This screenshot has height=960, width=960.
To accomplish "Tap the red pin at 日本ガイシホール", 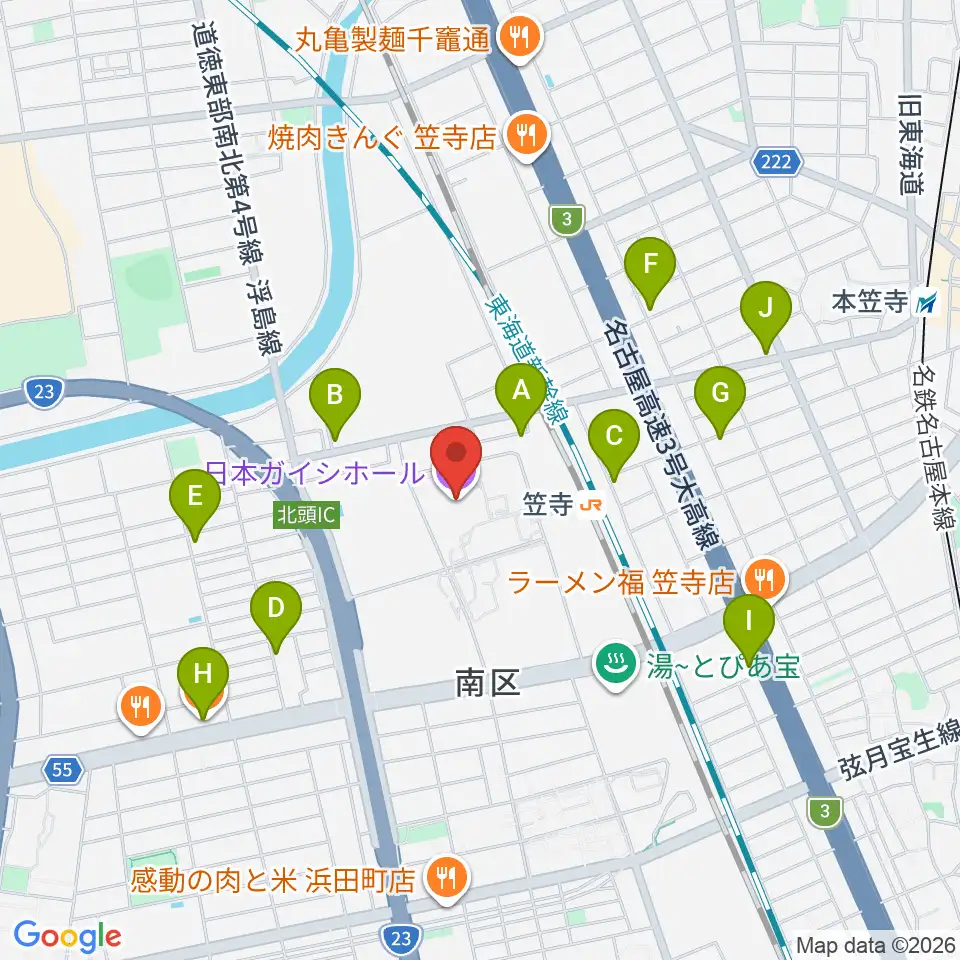I will [x=456, y=457].
